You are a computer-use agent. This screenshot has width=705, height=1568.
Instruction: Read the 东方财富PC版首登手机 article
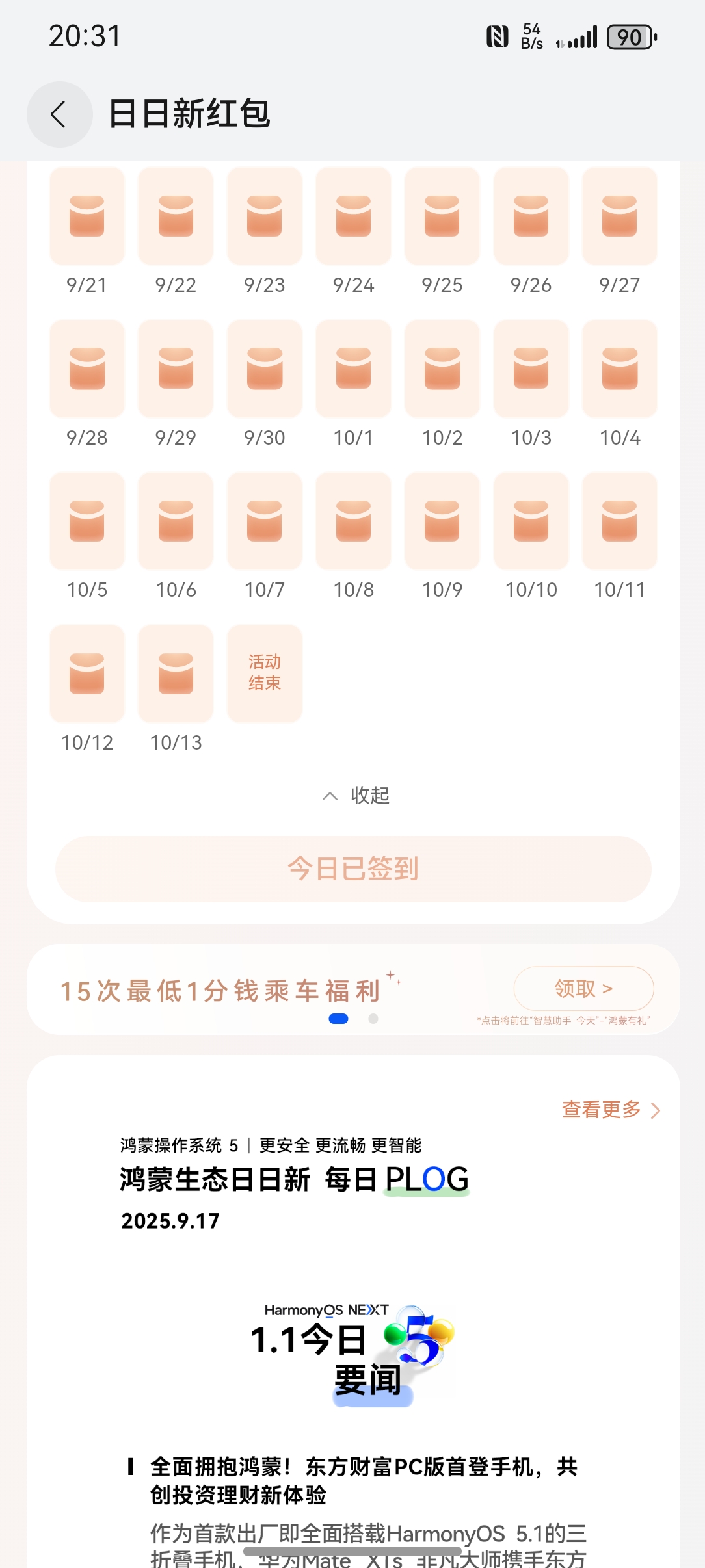point(363,1481)
